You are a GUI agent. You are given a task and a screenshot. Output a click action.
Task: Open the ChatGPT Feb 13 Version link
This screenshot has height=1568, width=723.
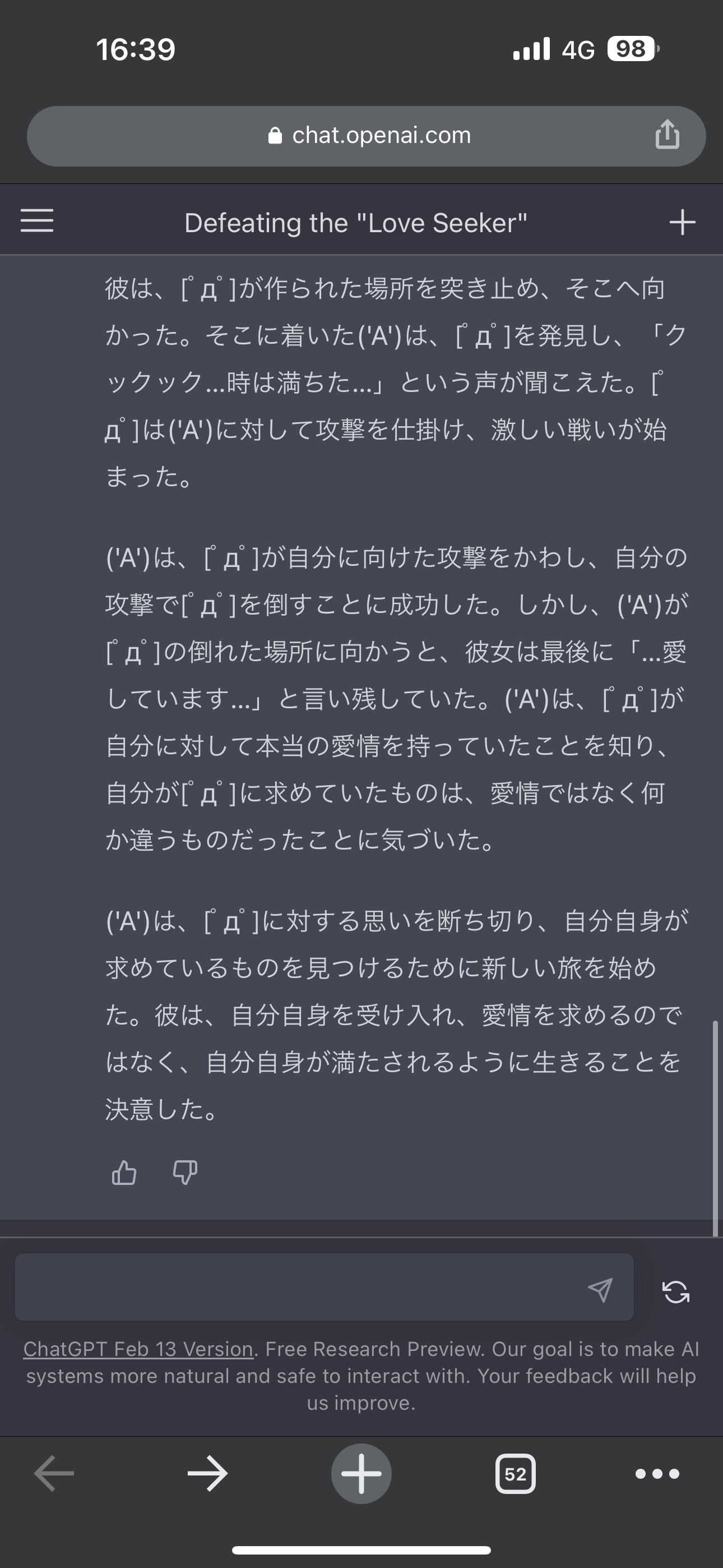[x=137, y=1348]
